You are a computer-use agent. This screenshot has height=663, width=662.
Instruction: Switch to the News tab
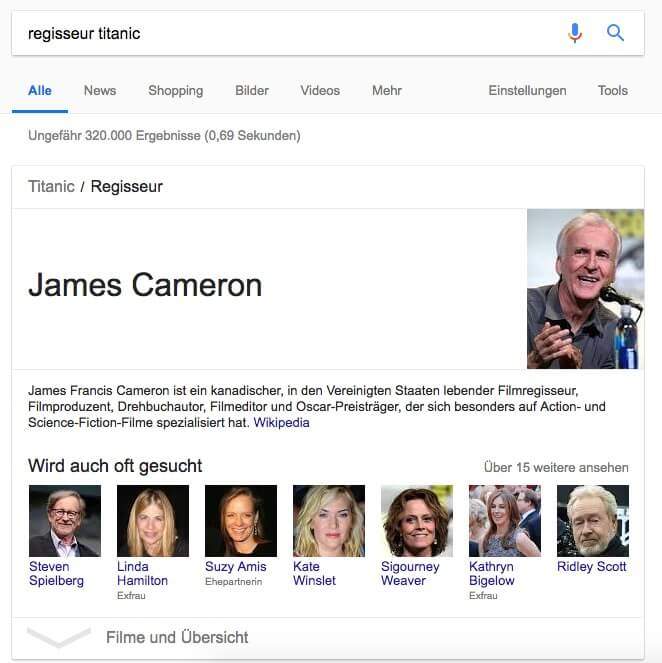(100, 90)
